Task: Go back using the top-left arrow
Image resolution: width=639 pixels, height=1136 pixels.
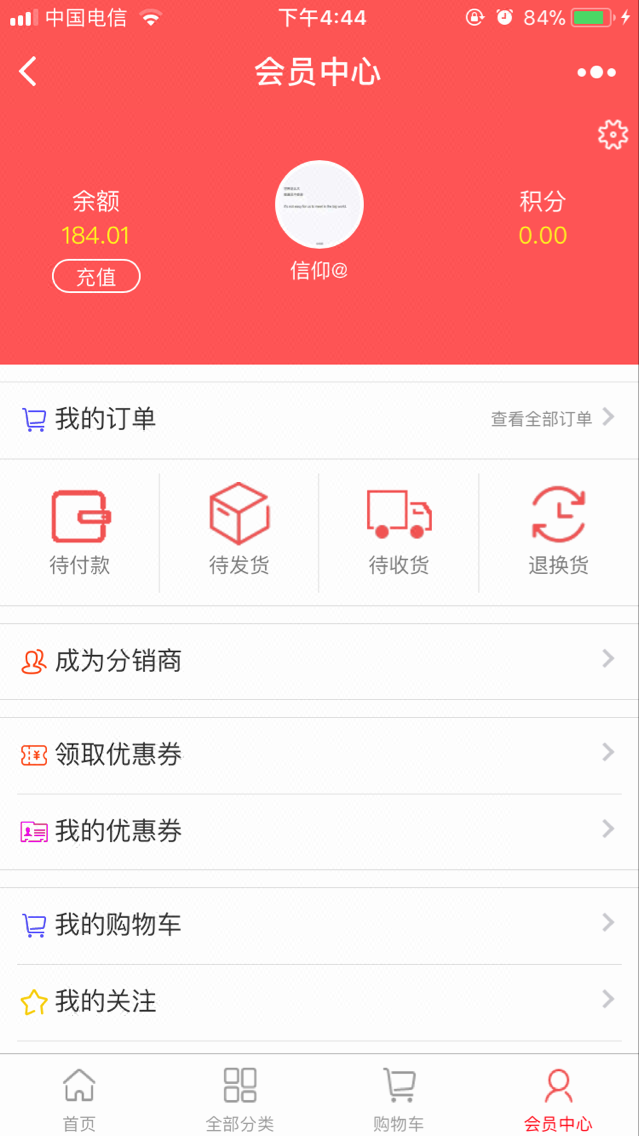Action: (x=28, y=72)
